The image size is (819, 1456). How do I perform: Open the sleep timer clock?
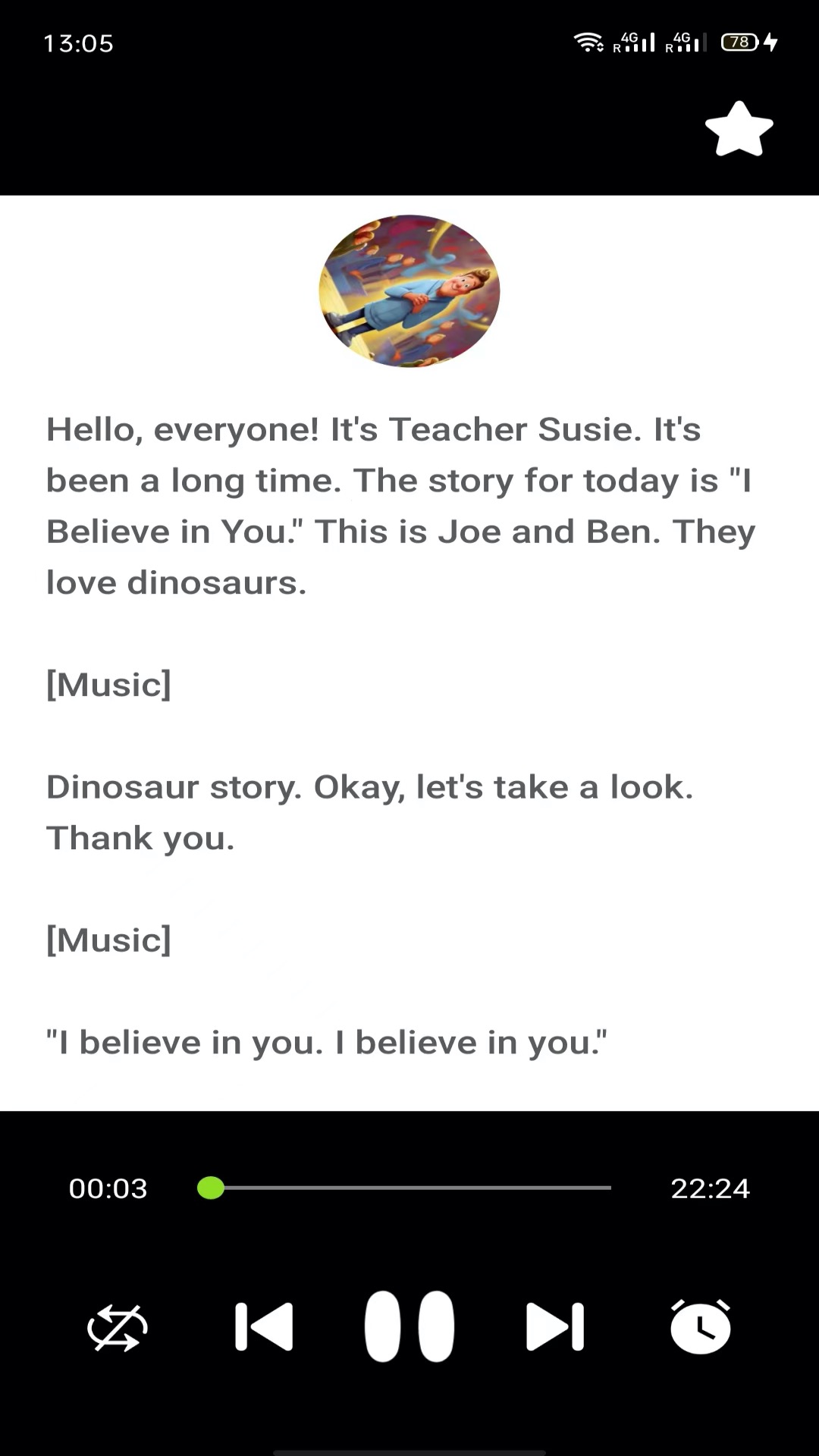(x=701, y=1327)
